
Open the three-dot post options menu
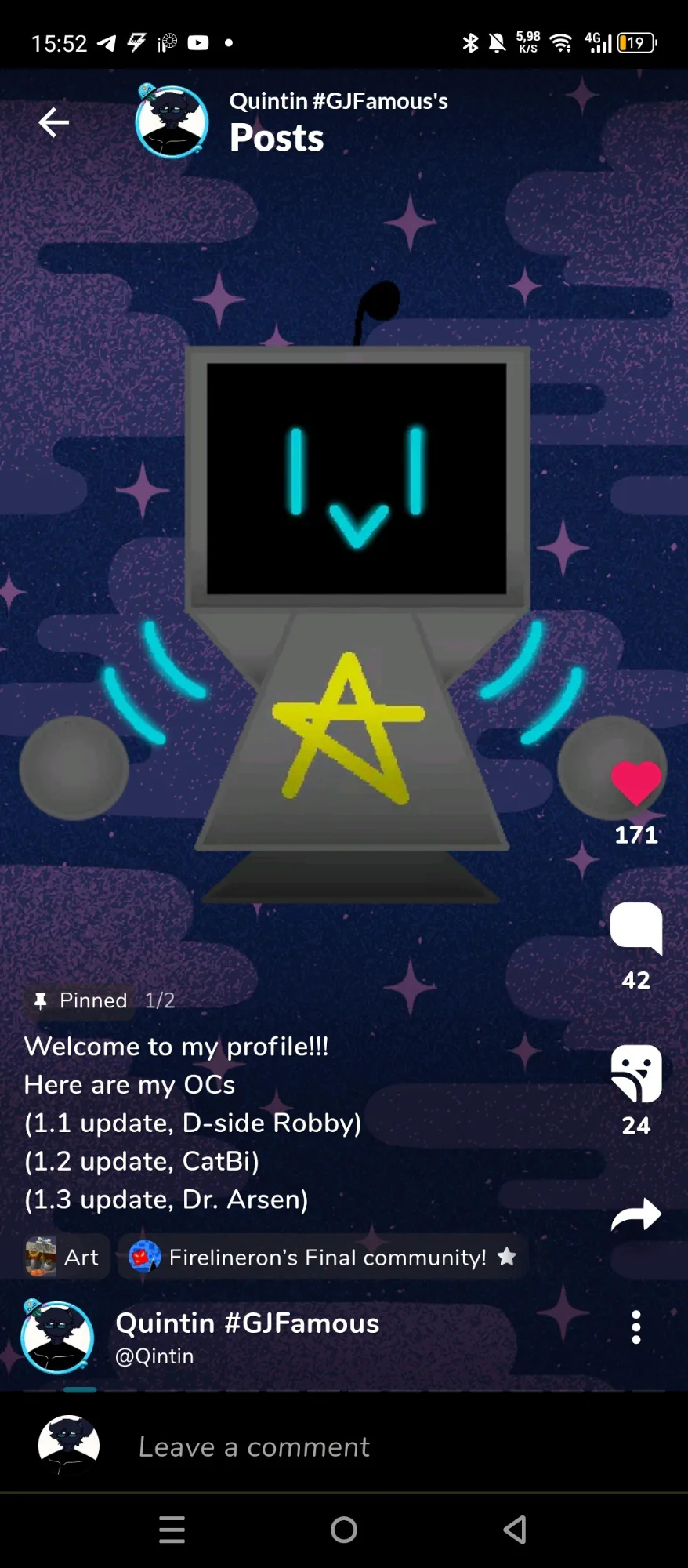[635, 1327]
